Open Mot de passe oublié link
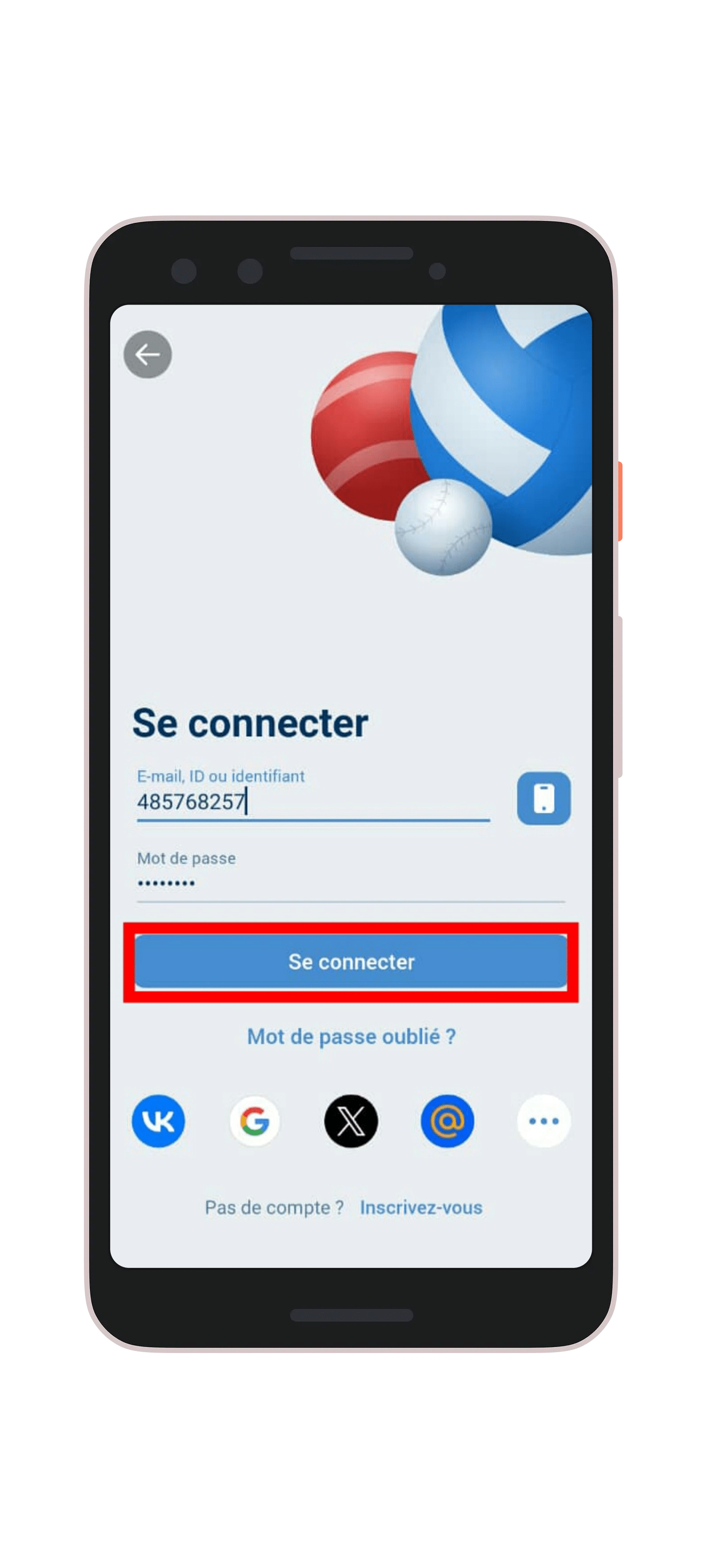The height and width of the screenshot is (1568, 706). tap(351, 1036)
